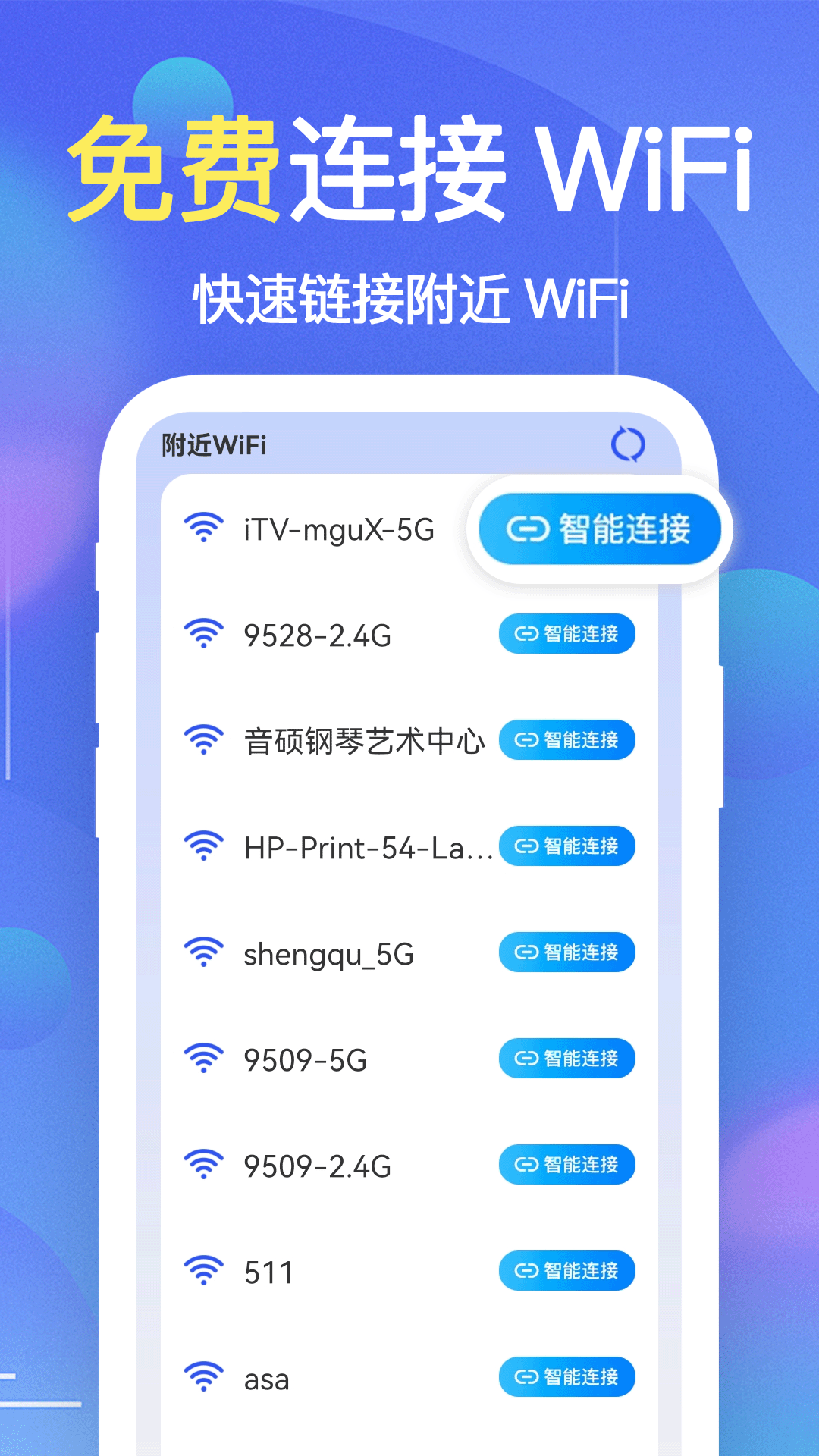Click the WiFi icon for HP-Print-54-La network
The height and width of the screenshot is (1456, 819).
202,847
